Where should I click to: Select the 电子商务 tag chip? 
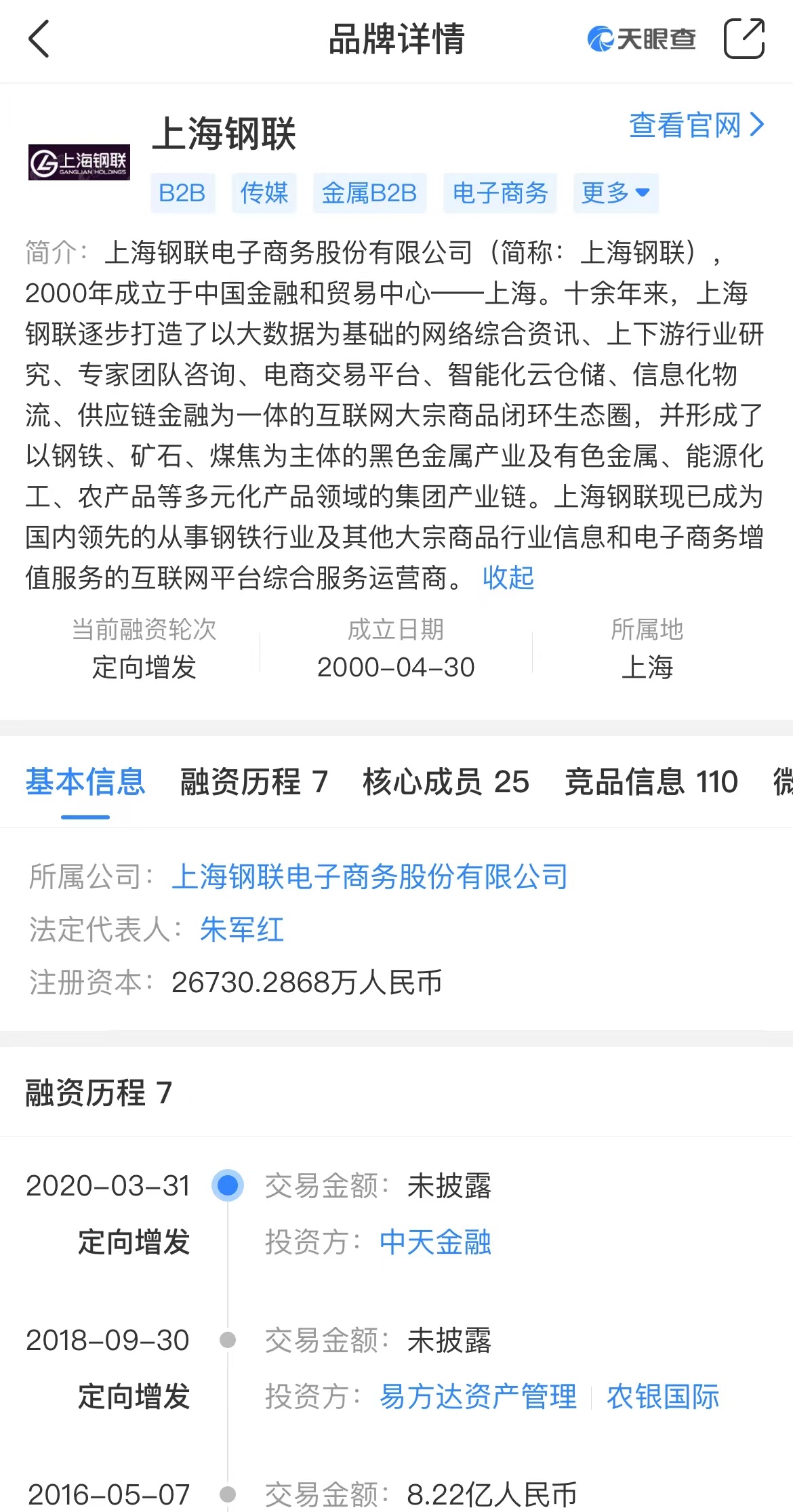500,193
